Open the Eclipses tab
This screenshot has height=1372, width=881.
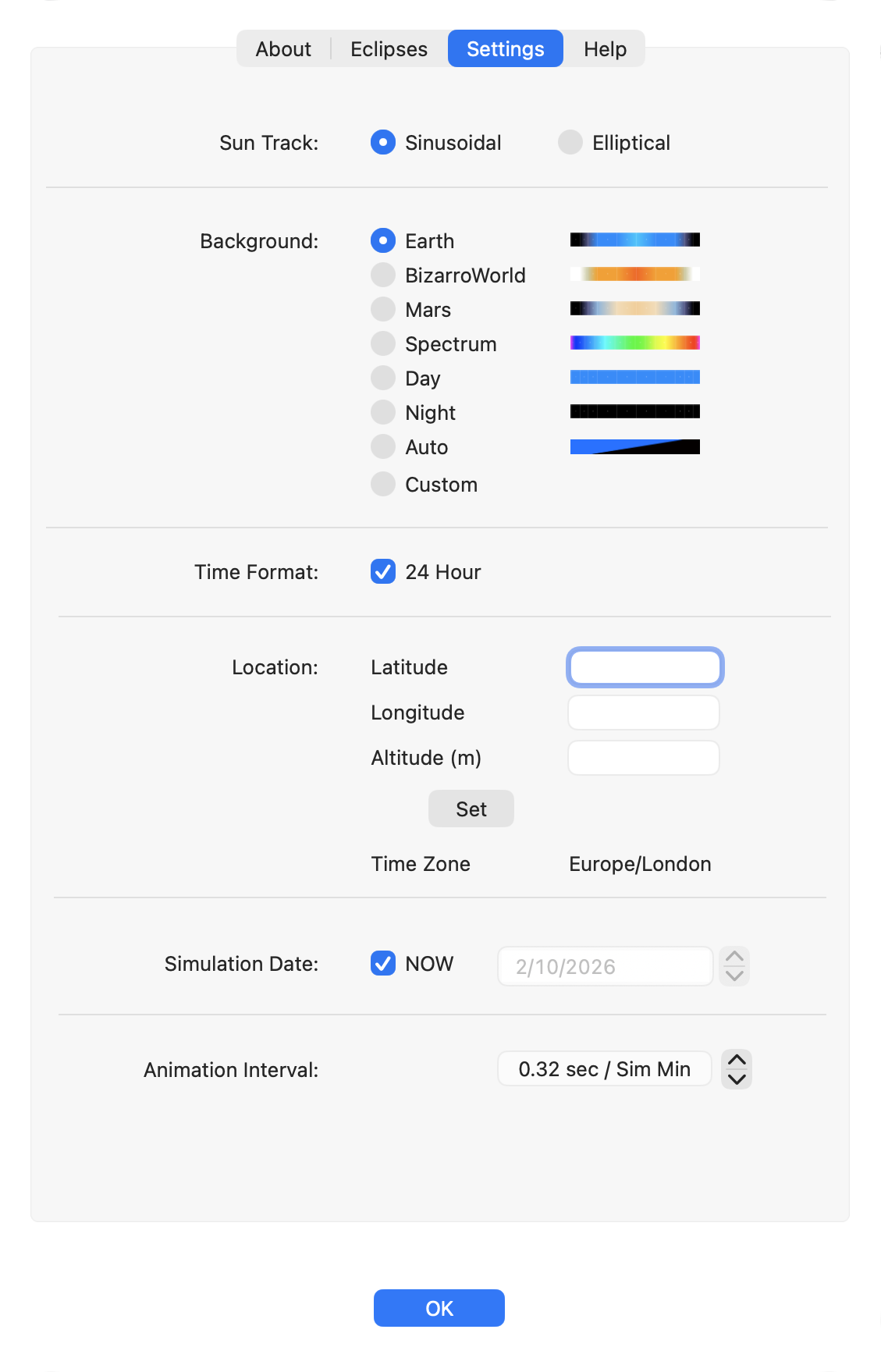pos(389,49)
